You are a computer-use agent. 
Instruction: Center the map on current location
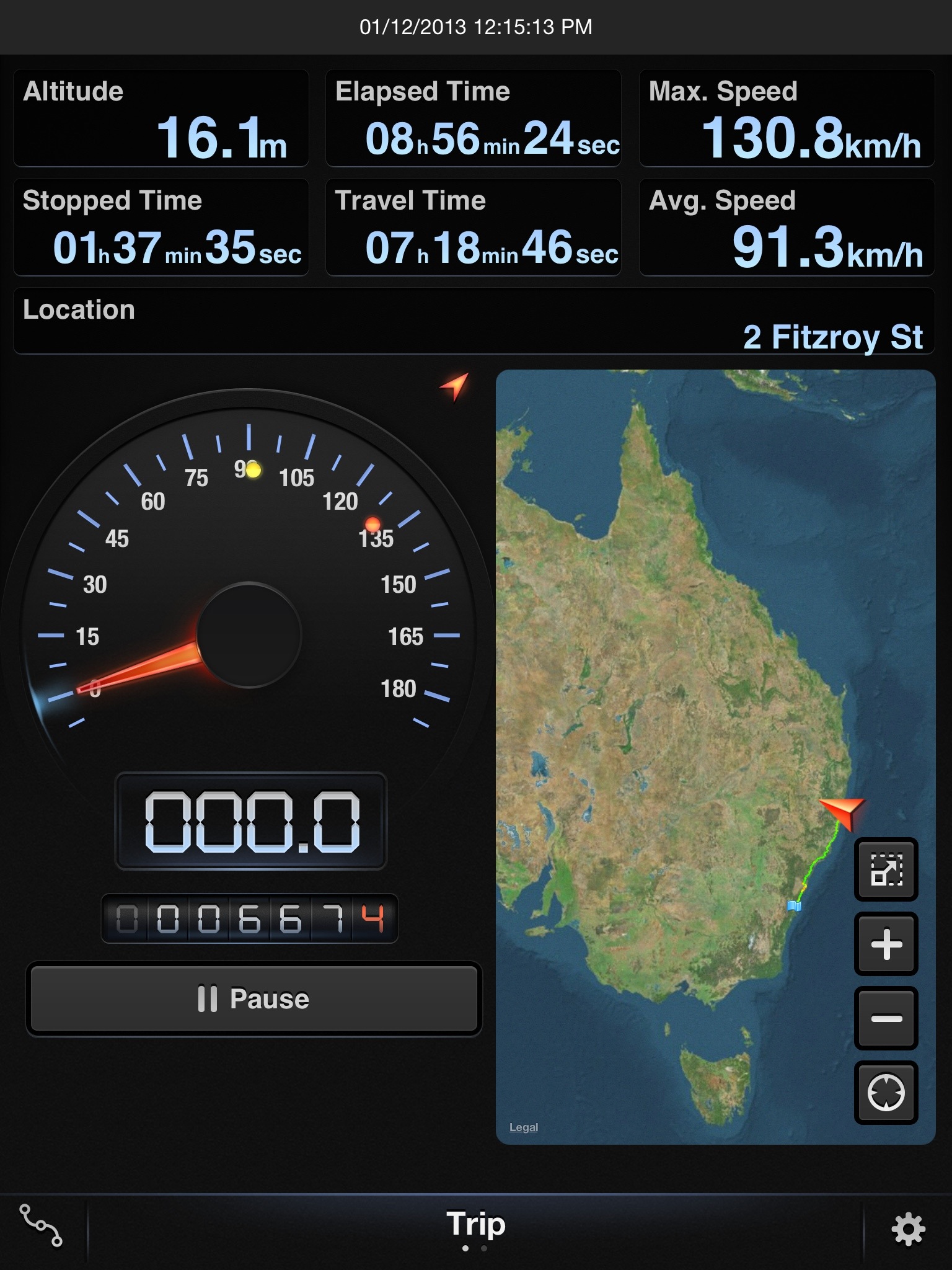tap(886, 1093)
